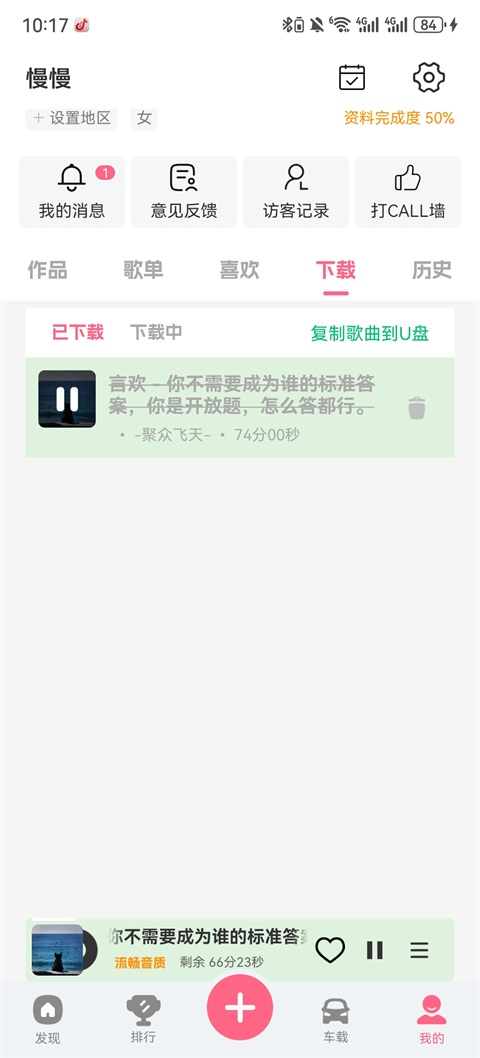The image size is (480, 1058).
Task: Select the 下载中 sub-tab
Action: click(156, 333)
